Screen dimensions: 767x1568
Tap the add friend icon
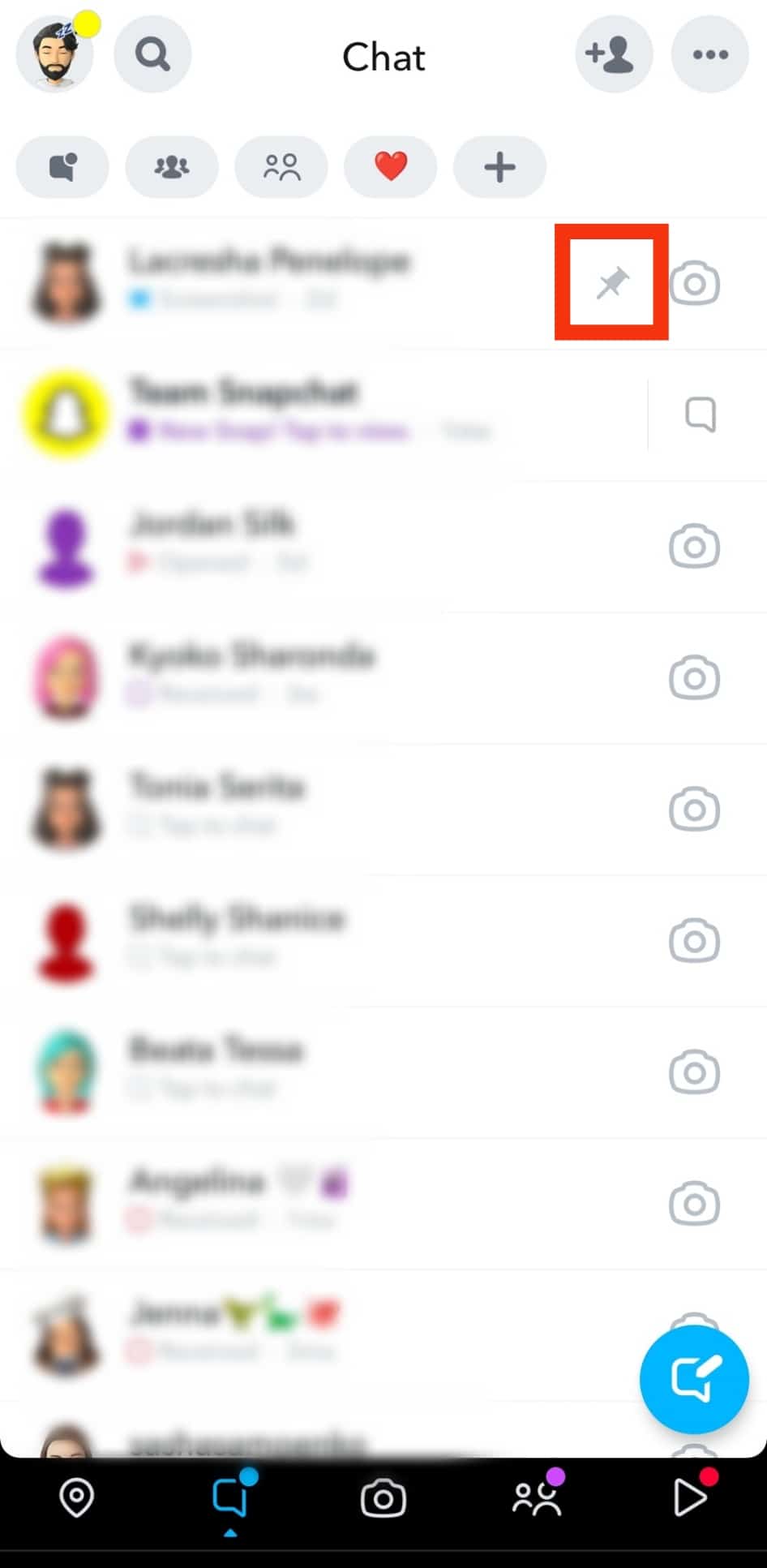[614, 55]
